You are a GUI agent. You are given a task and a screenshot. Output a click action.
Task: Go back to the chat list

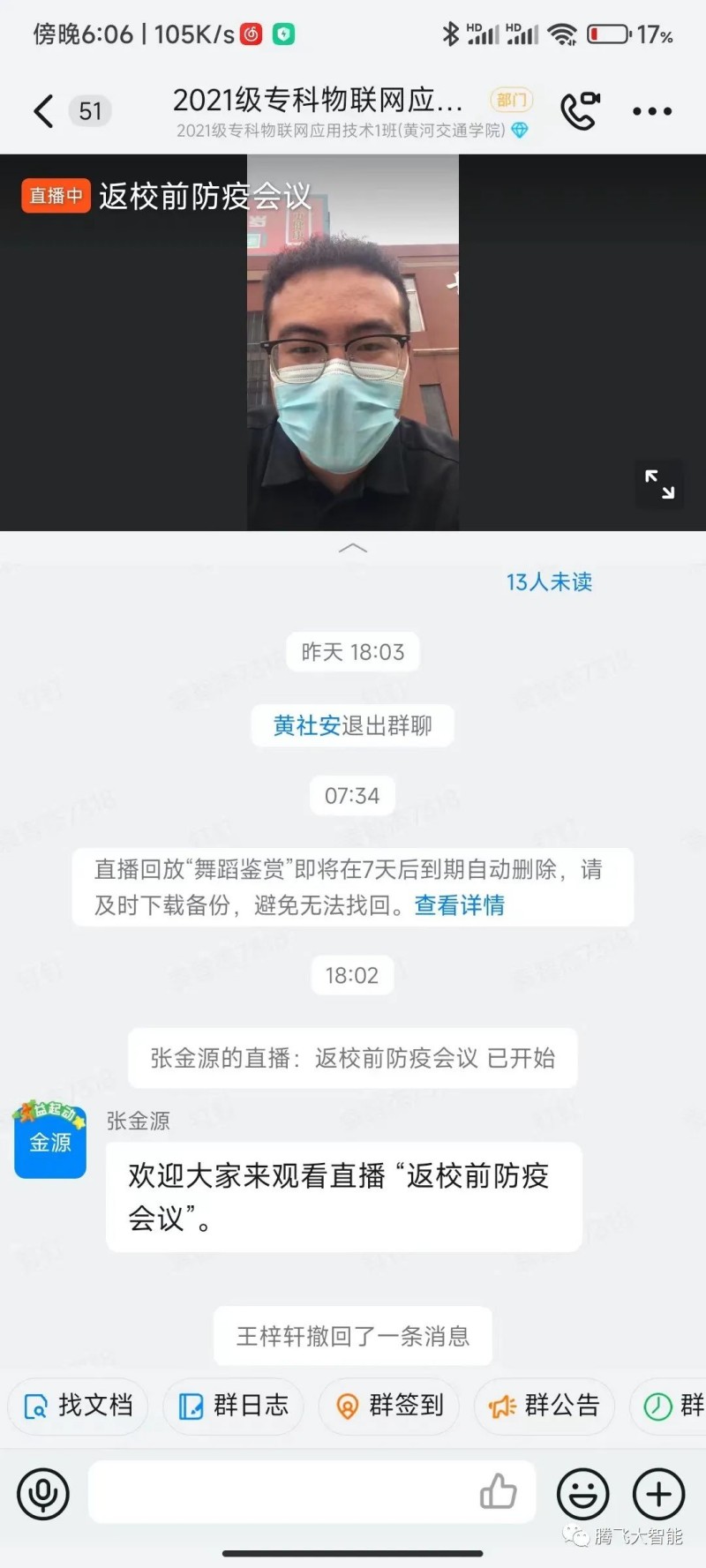pyautogui.click(x=44, y=111)
